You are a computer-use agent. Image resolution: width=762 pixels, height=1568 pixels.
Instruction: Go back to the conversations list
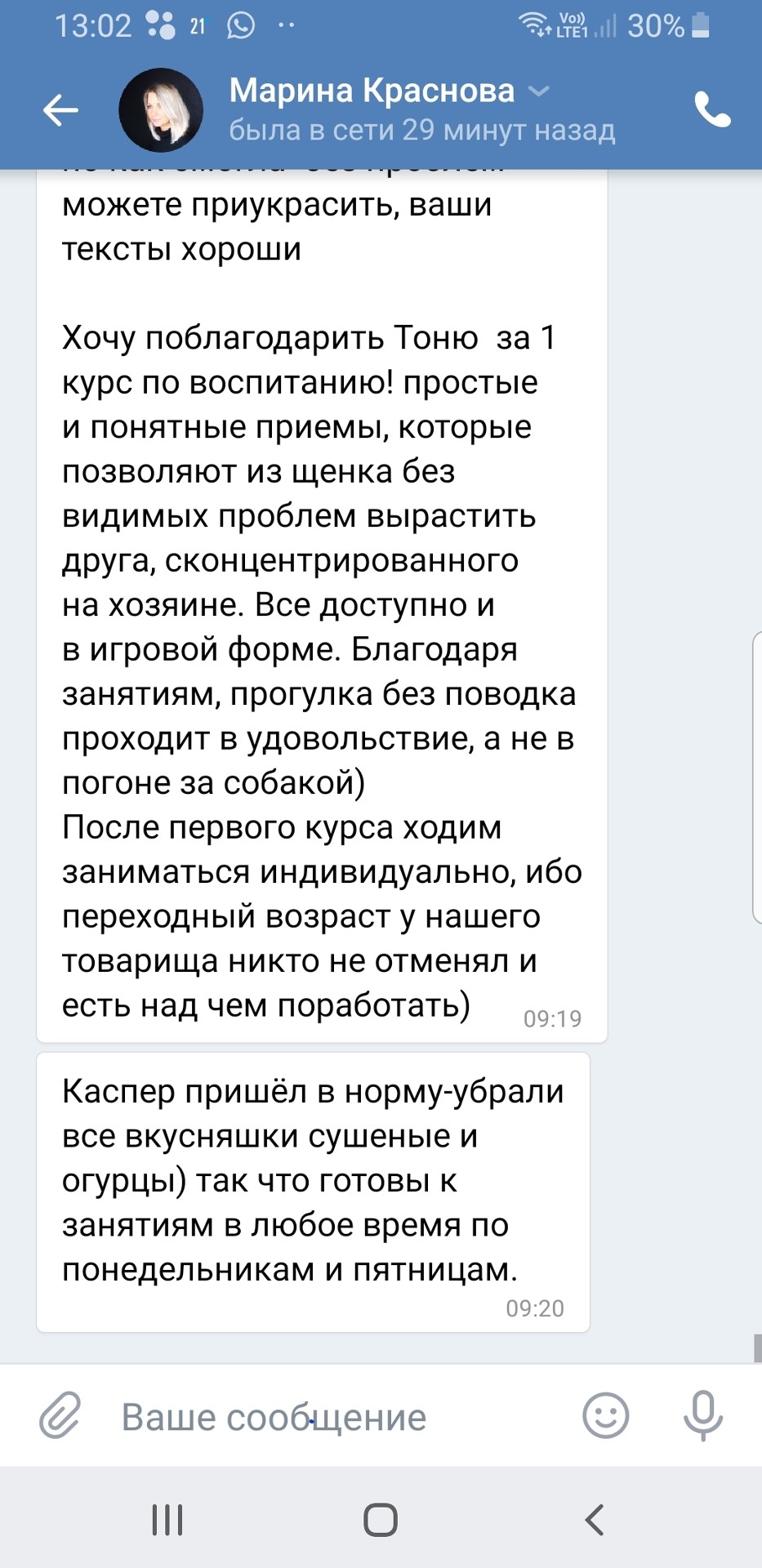[x=60, y=109]
